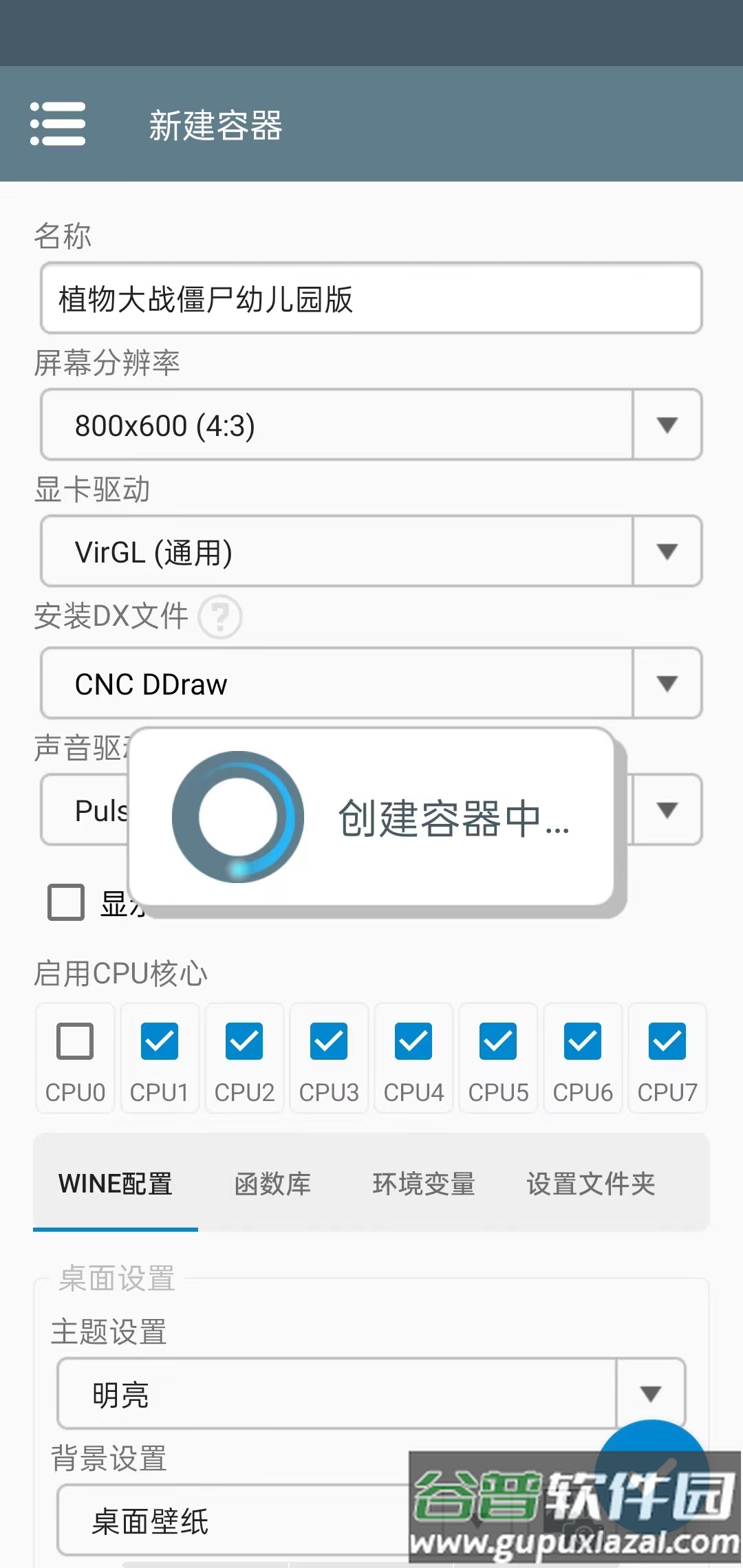Image resolution: width=743 pixels, height=1568 pixels.
Task: Expand the 800x600 (4:3) resolution dropdown
Action: (x=666, y=425)
